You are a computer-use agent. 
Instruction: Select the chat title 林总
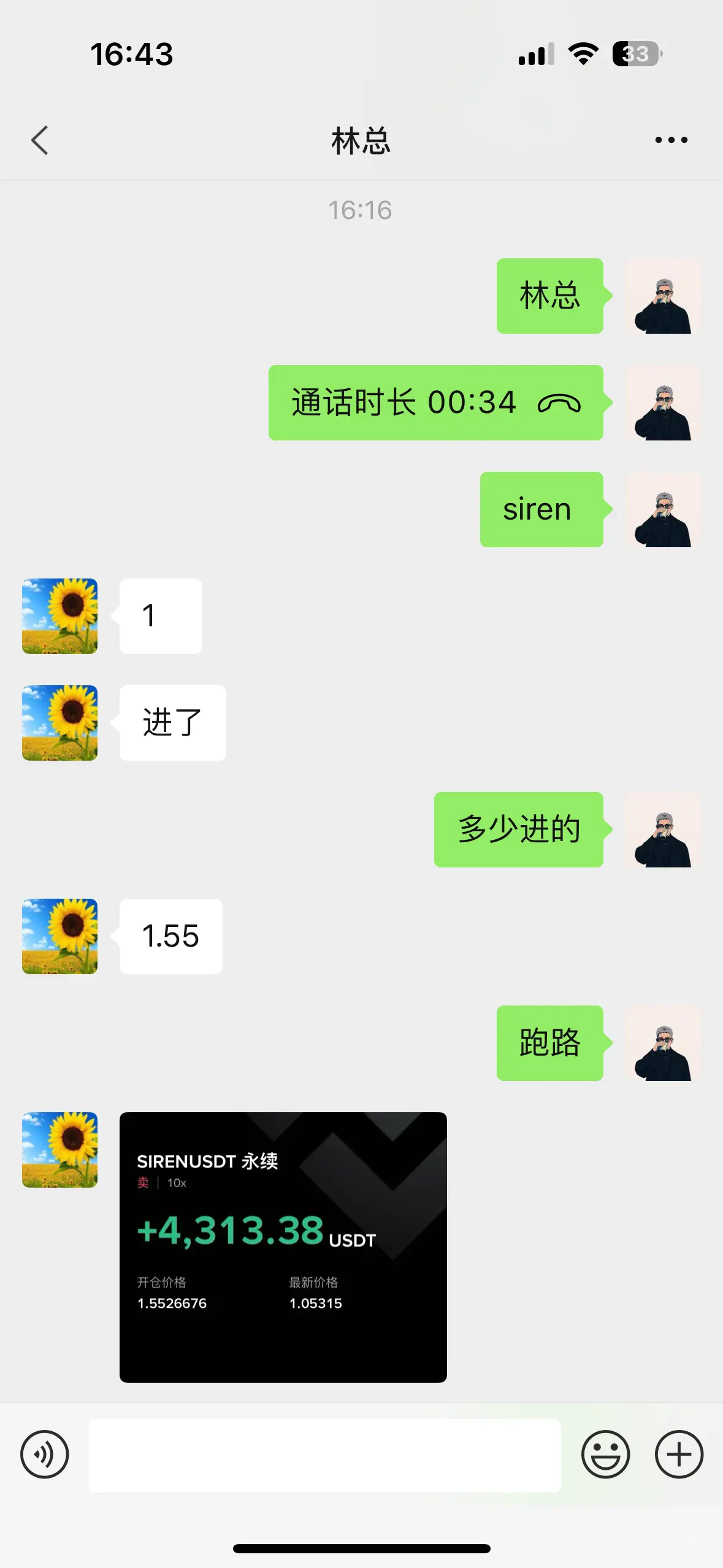point(361,139)
